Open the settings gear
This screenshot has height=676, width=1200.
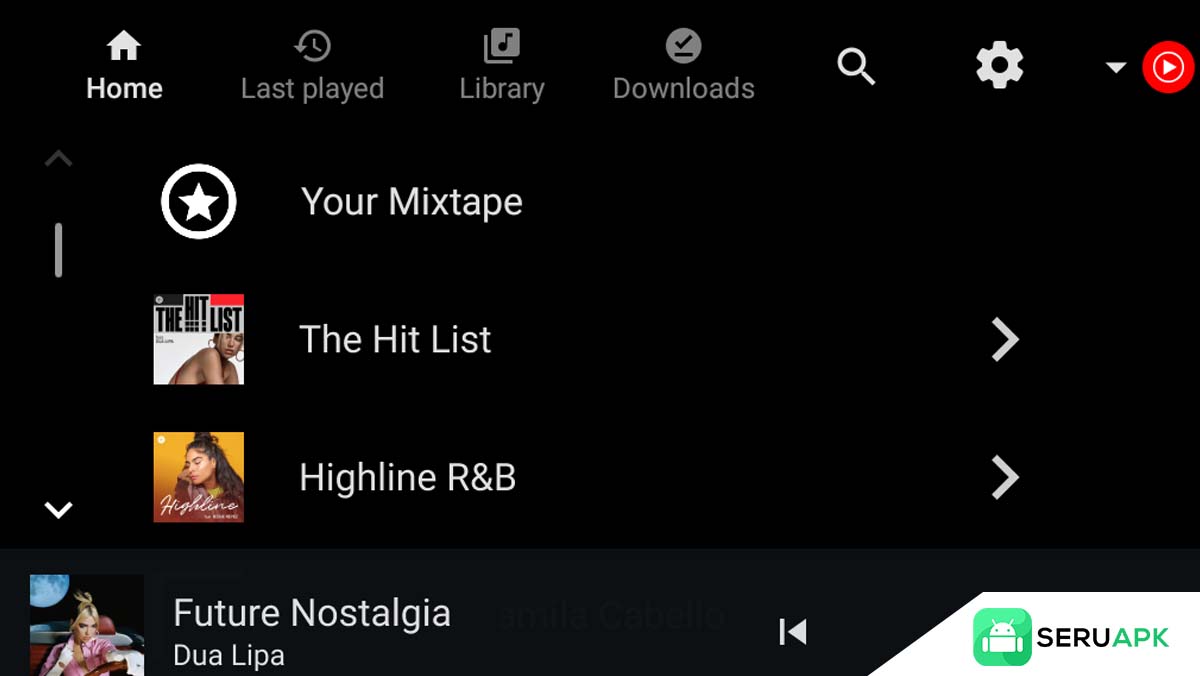pyautogui.click(x=999, y=67)
